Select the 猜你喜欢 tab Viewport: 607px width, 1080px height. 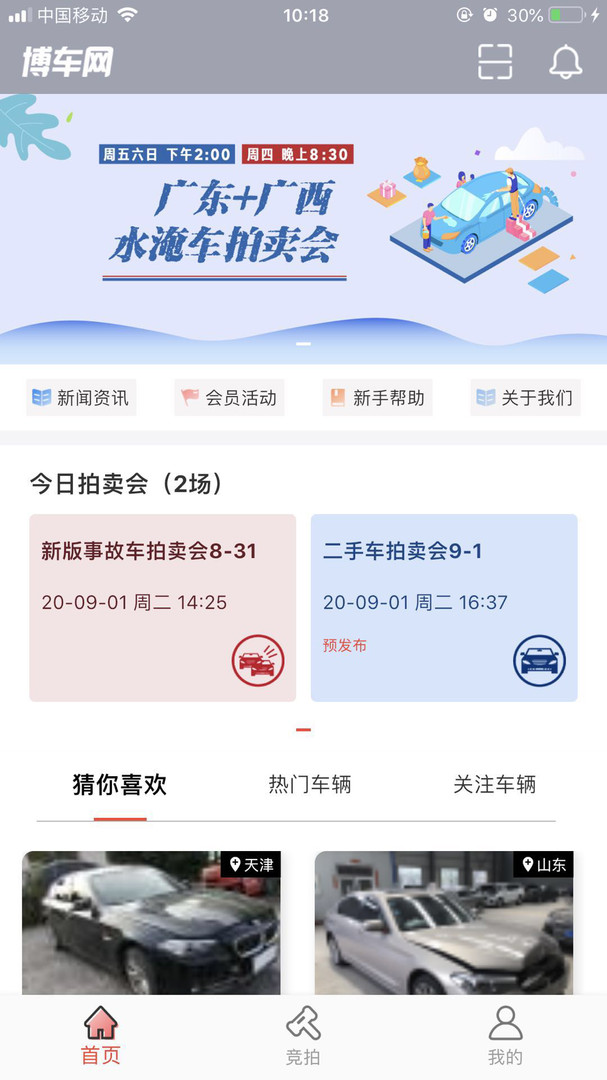pyautogui.click(x=120, y=785)
